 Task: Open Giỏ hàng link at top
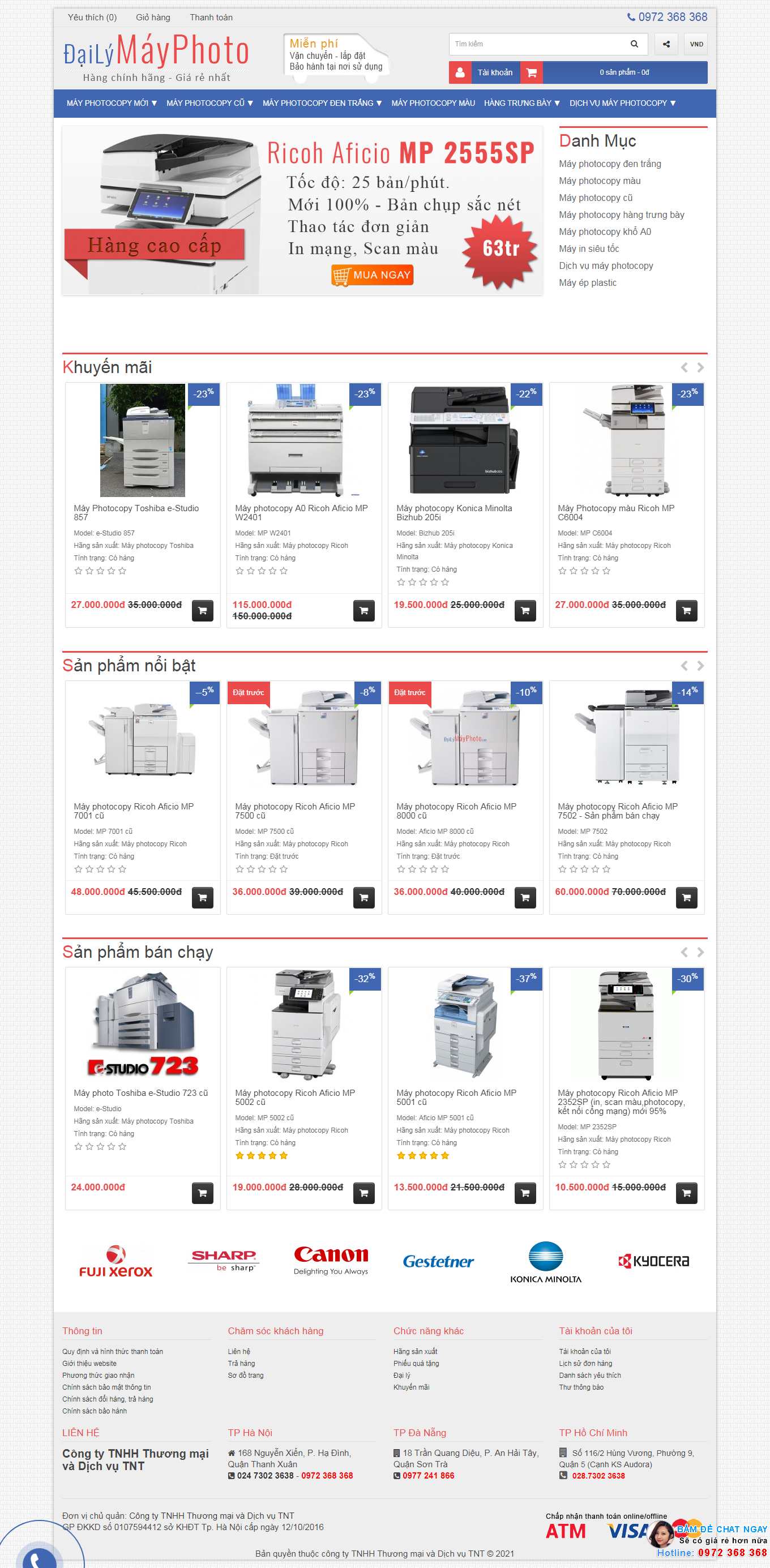[x=153, y=17]
